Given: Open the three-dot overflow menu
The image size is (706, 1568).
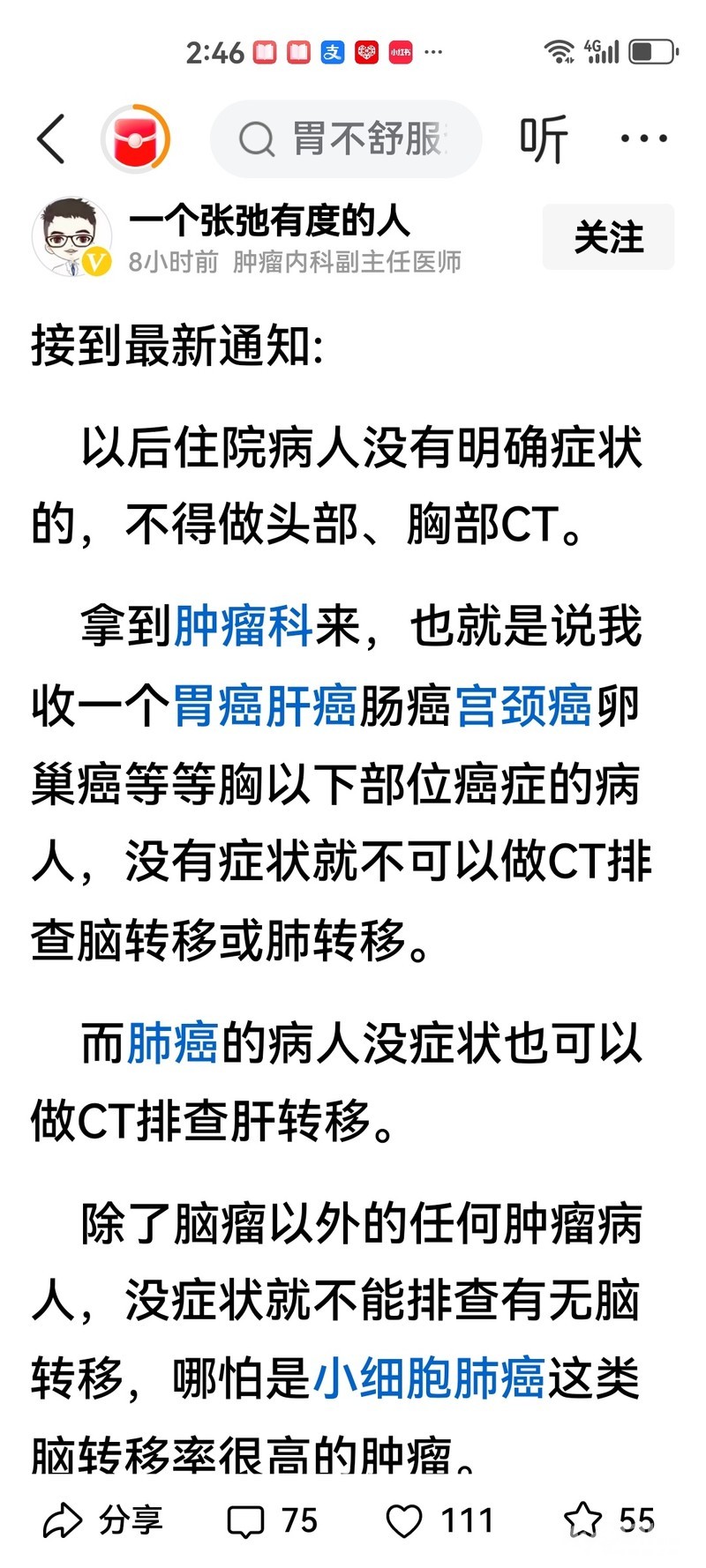Looking at the screenshot, I should (x=644, y=139).
